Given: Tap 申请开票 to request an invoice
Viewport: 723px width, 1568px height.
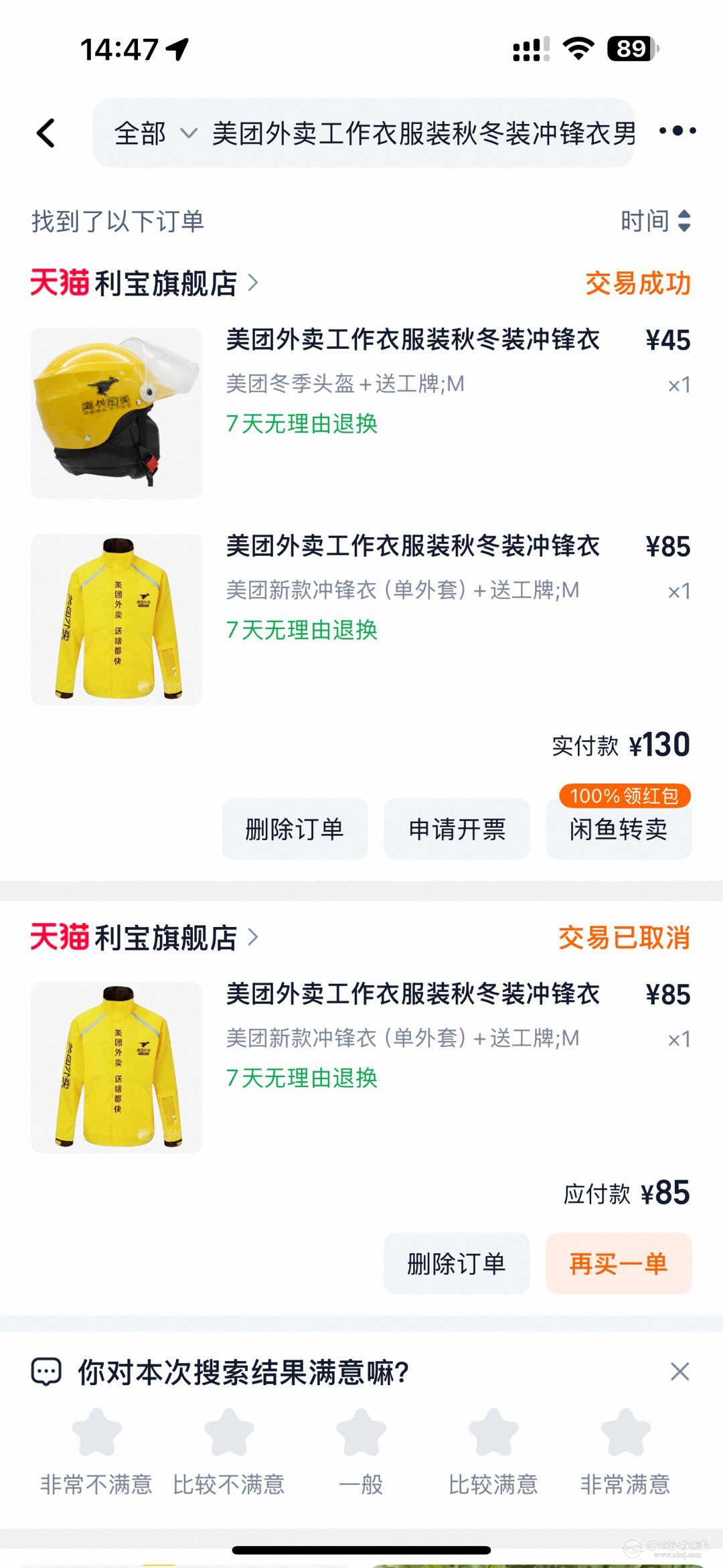Looking at the screenshot, I should (457, 829).
